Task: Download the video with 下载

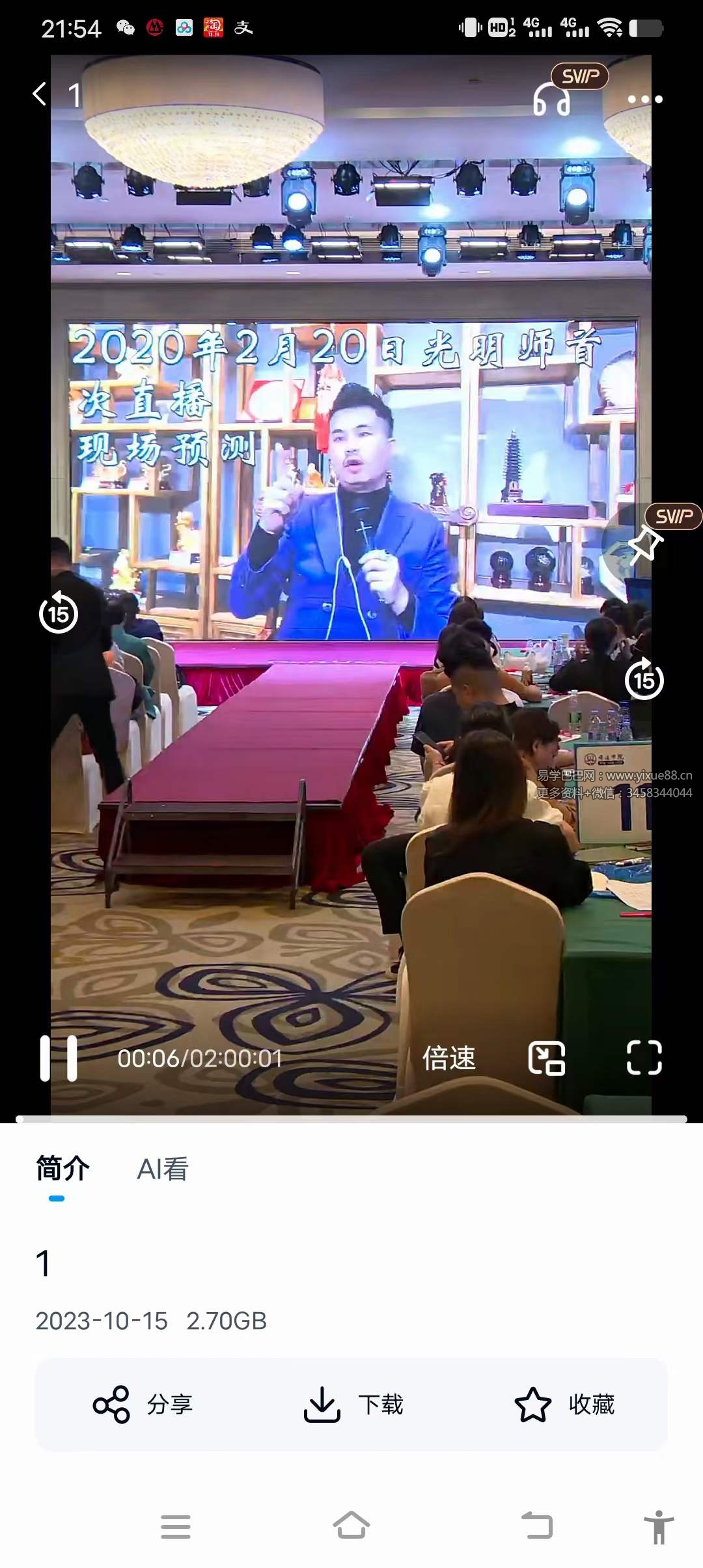Action: pos(353,1405)
